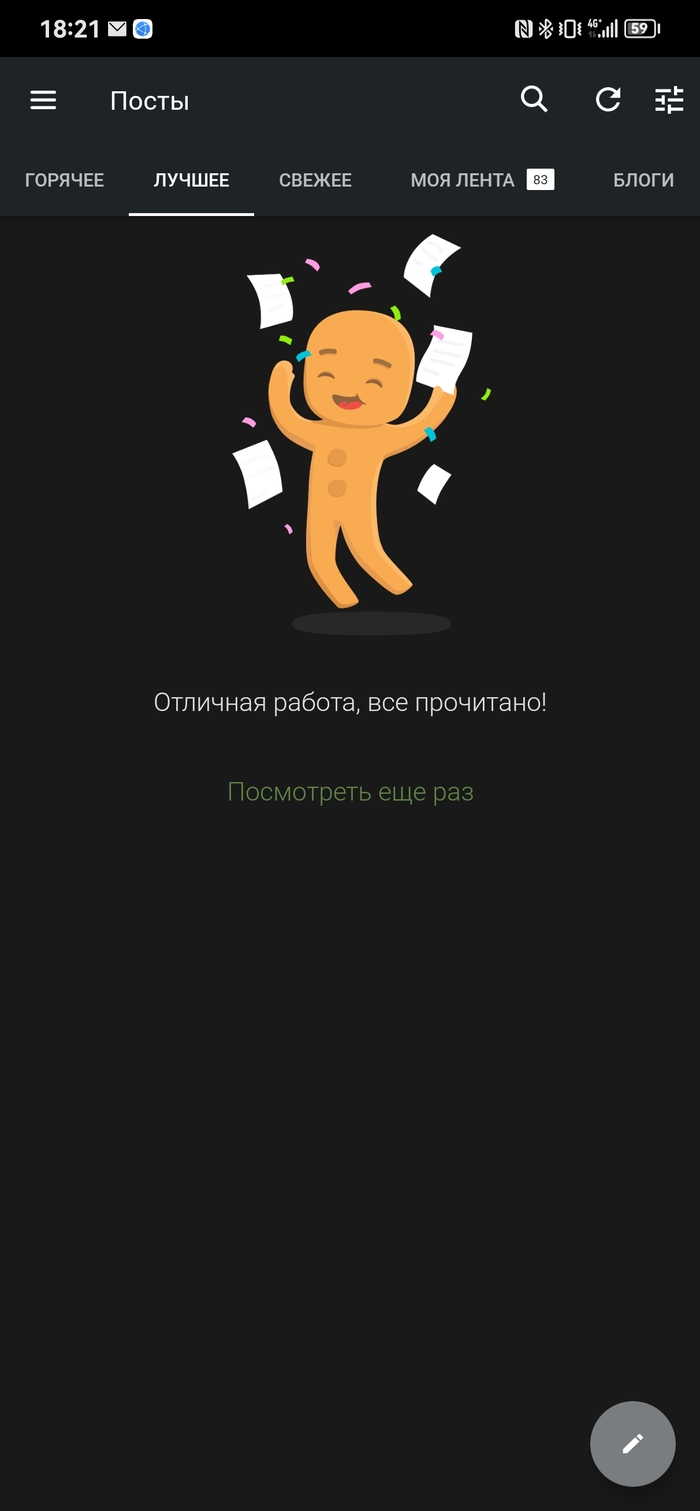Image resolution: width=700 pixels, height=1511 pixels.
Task: Open search in the posts bar
Action: click(x=534, y=100)
